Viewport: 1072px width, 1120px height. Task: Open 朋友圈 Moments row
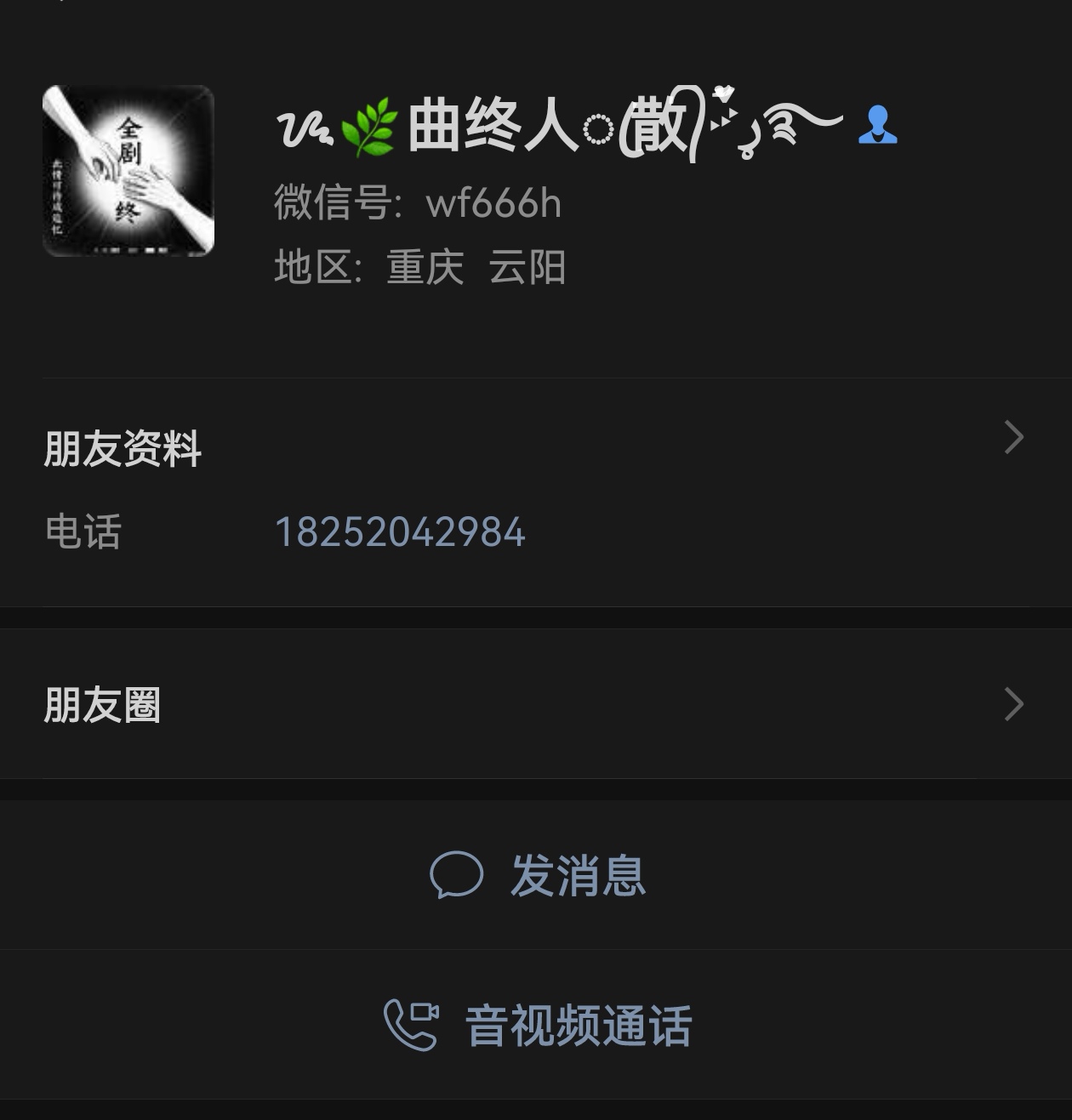point(536,705)
